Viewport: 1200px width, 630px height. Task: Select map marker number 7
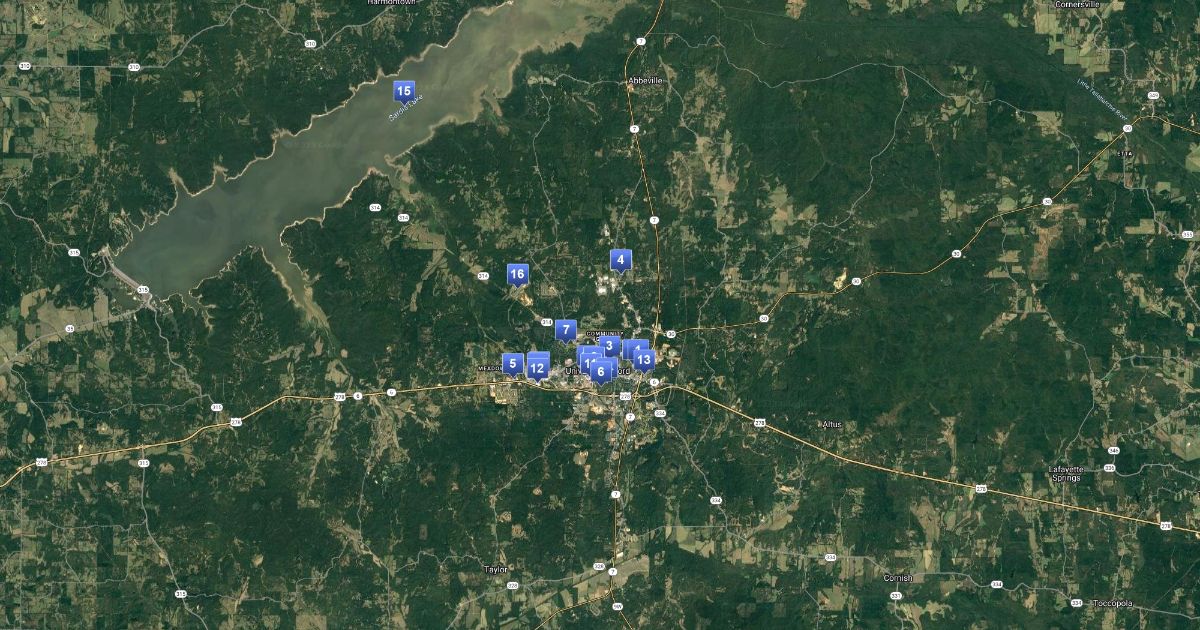pos(566,329)
